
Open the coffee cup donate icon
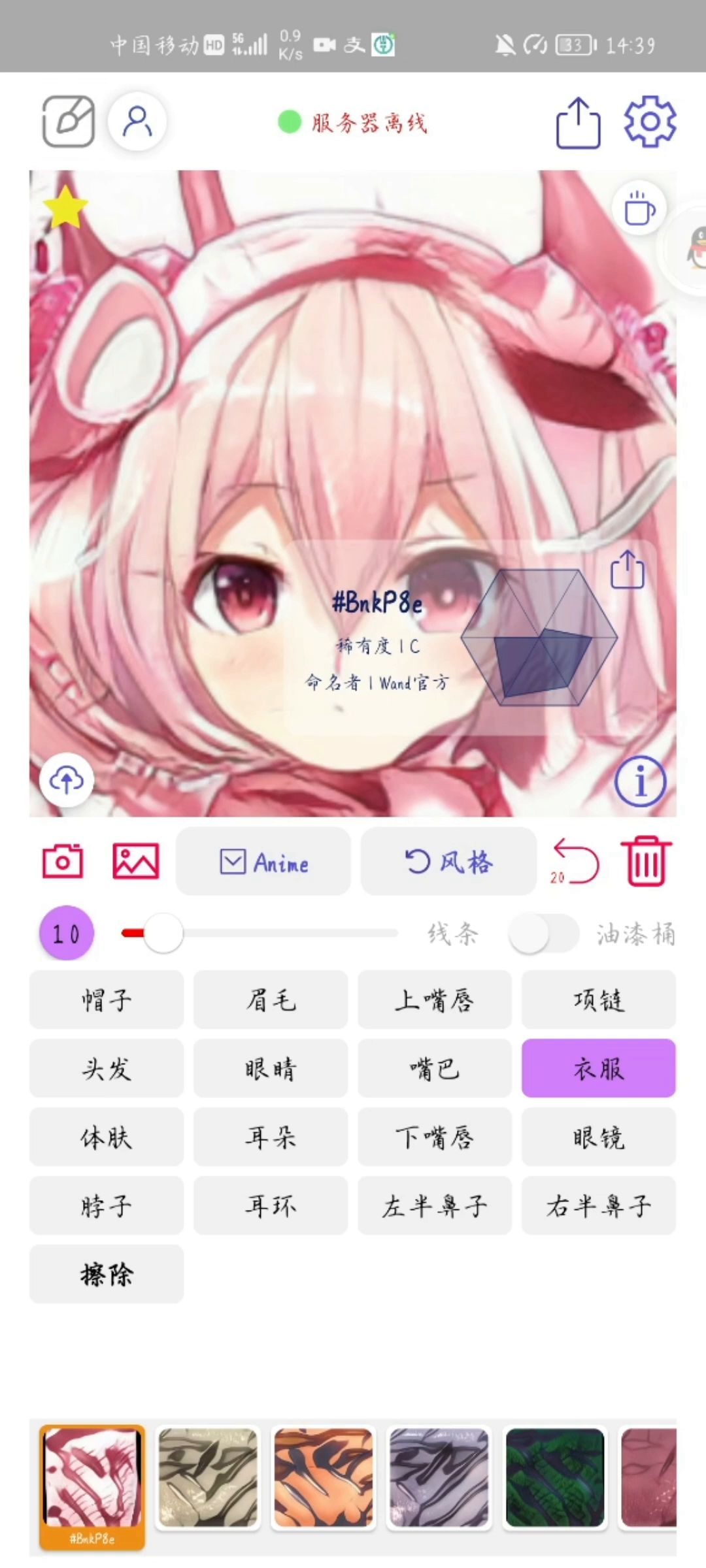point(639,208)
